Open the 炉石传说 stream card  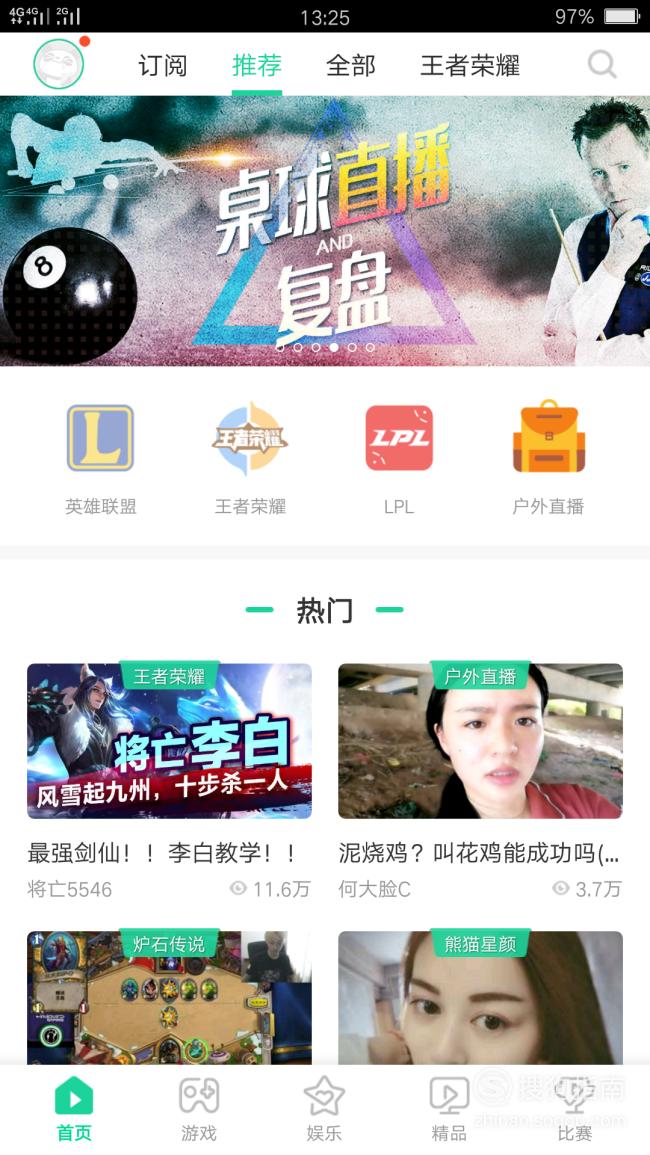pyautogui.click(x=170, y=997)
